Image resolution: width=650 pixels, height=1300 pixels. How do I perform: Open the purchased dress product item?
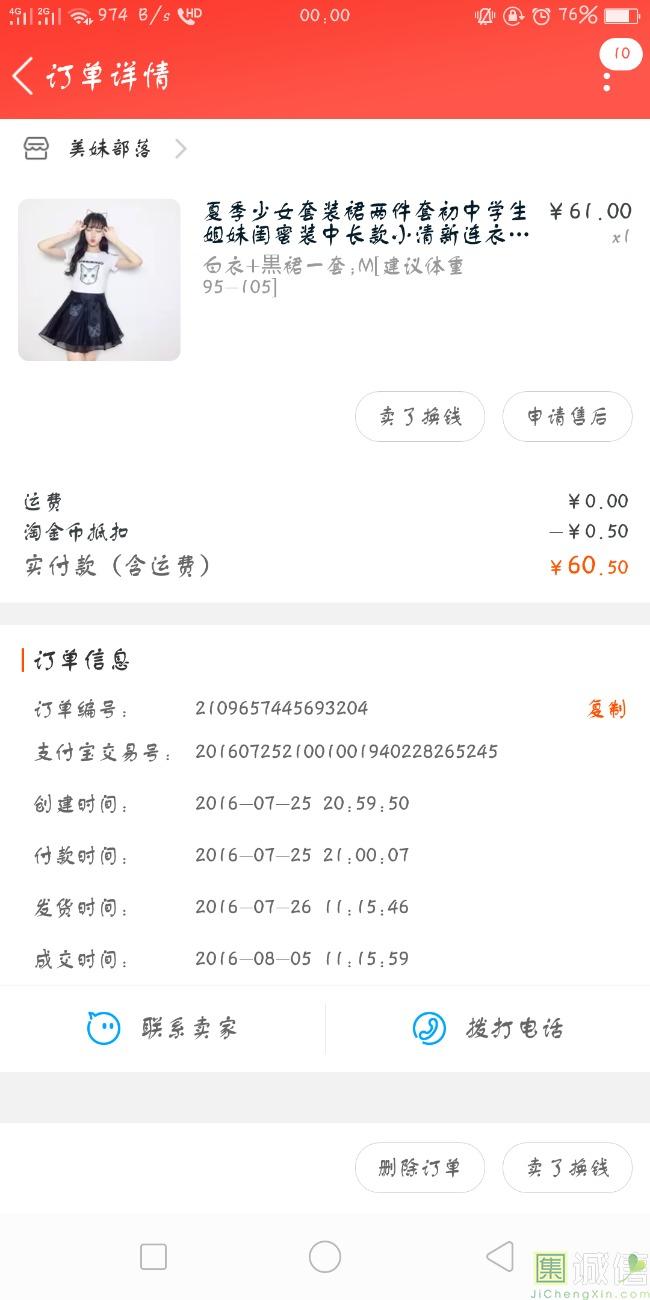(x=325, y=279)
